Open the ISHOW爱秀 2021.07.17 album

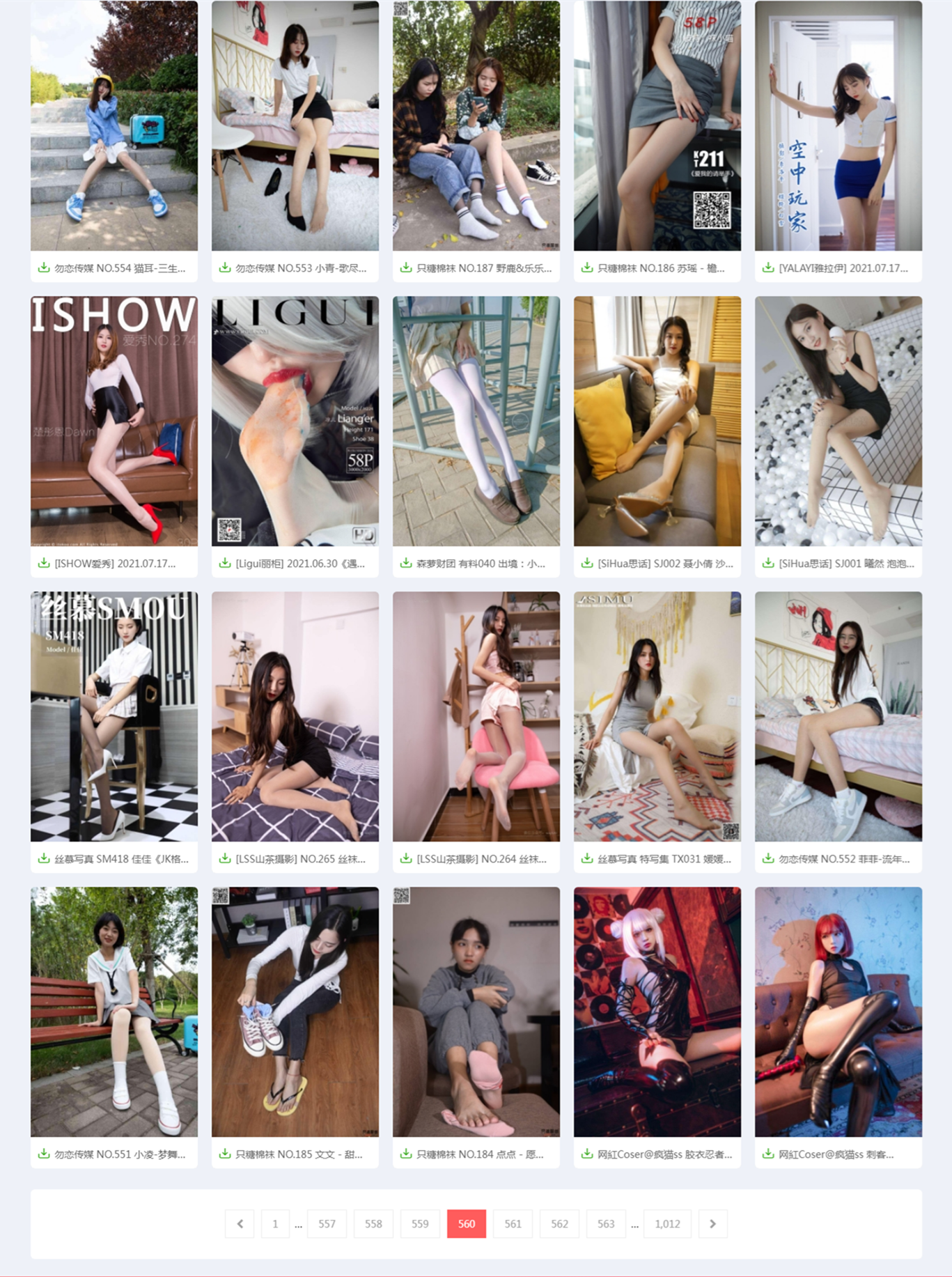coord(115,563)
